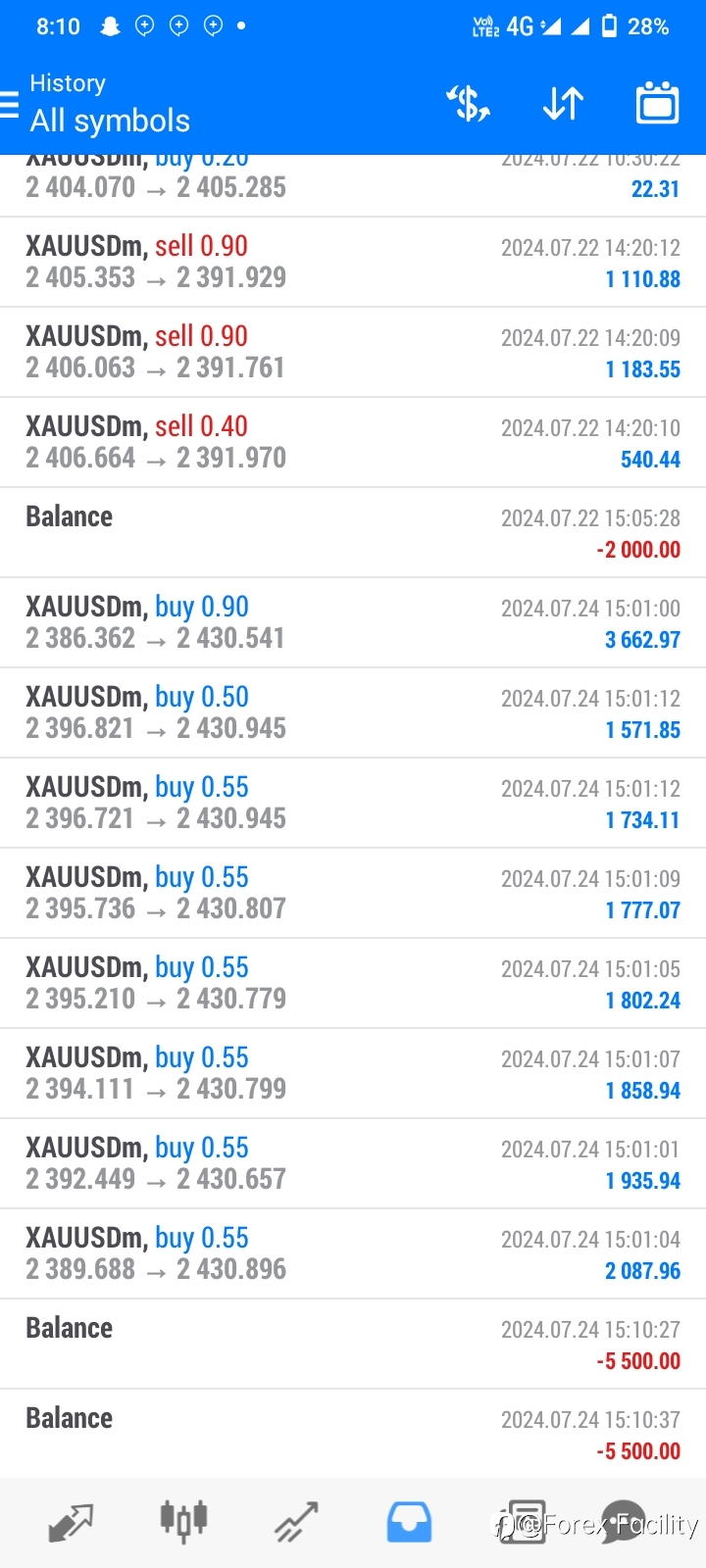Viewport: 706px width, 1568px height.
Task: Switch to the Trade tab
Action: (296, 1523)
